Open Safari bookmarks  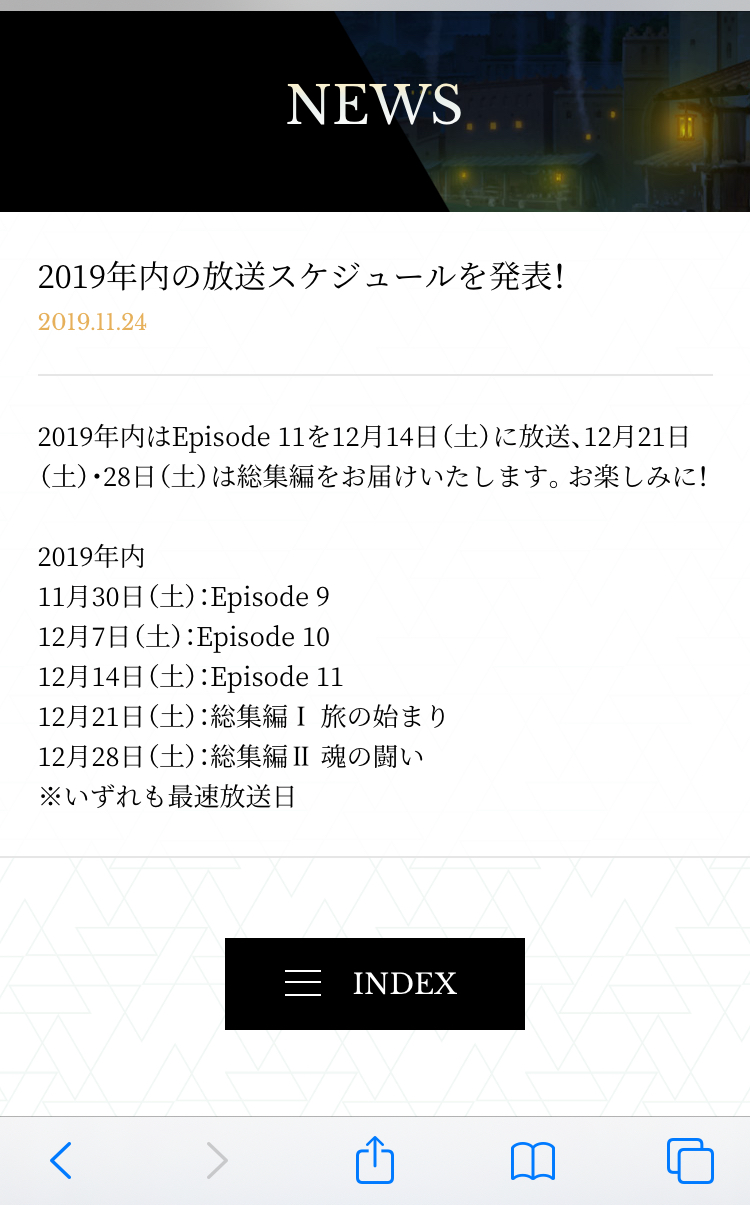click(532, 1161)
